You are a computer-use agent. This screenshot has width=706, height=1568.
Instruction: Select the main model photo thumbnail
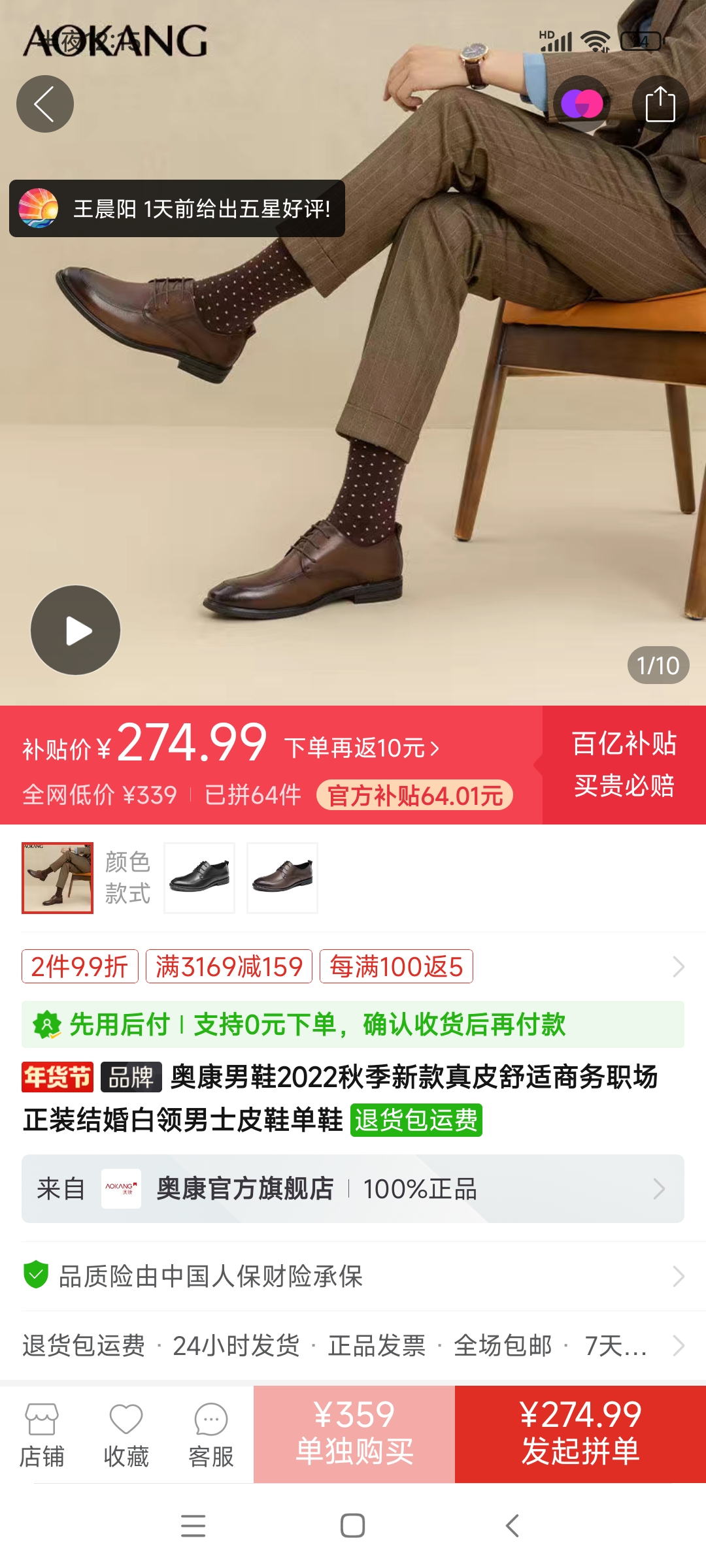point(58,877)
